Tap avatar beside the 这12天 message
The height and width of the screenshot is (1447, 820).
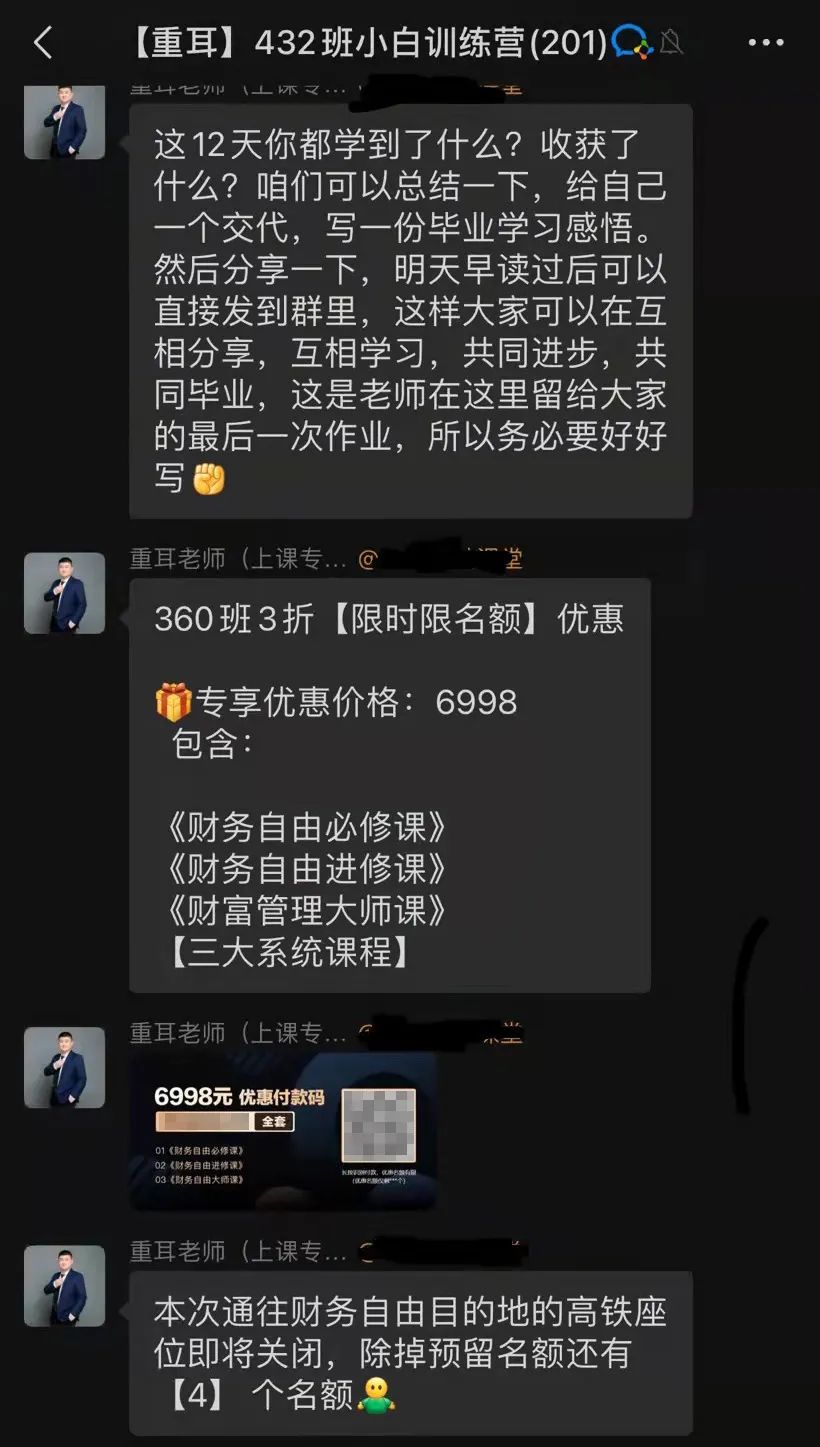64,122
